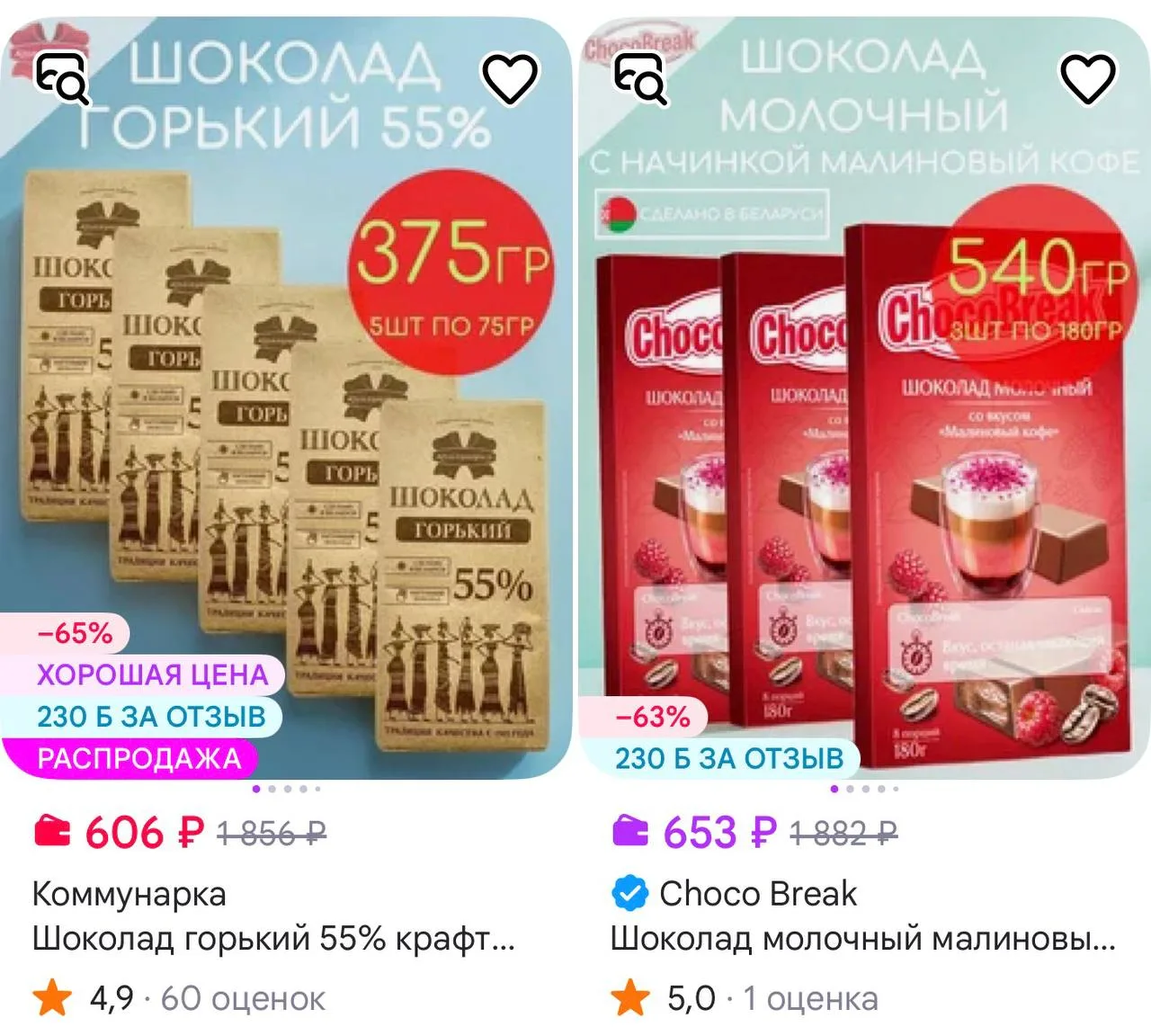1151x1036 pixels.
Task: Find similar items for Коммунарка chocolate
Action: coord(62,78)
